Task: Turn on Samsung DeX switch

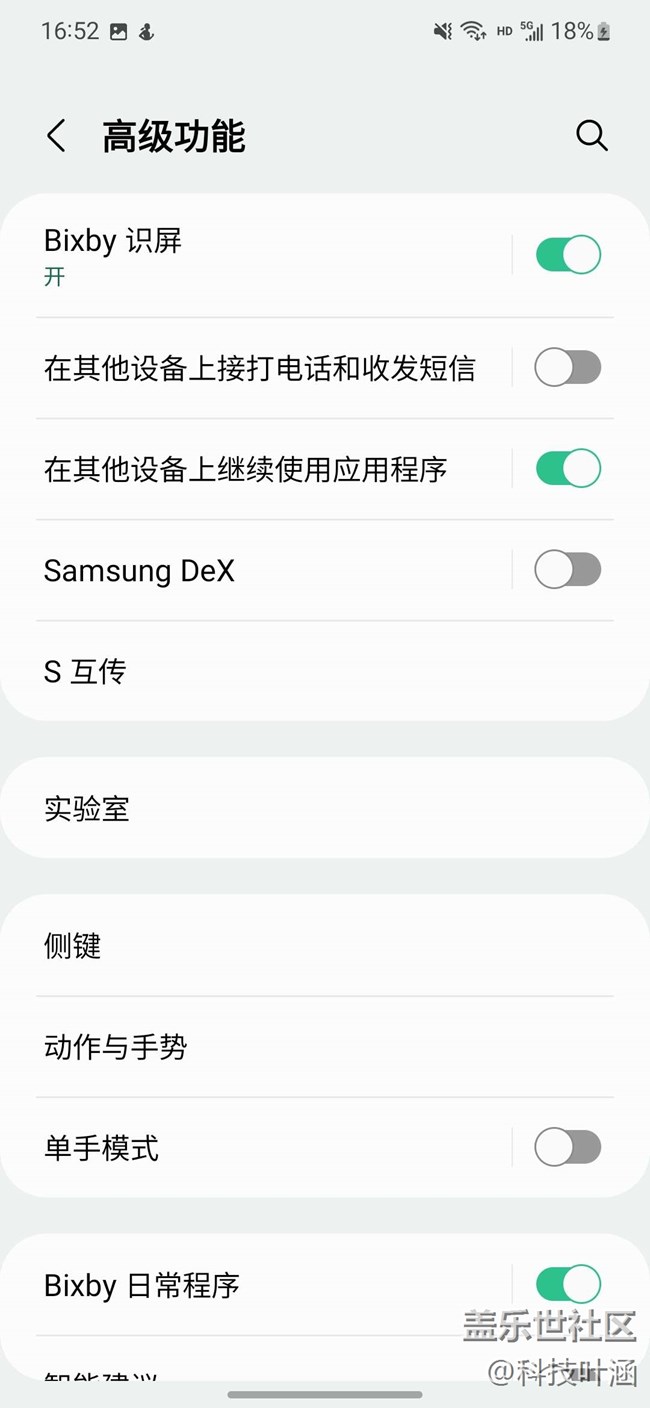Action: coord(568,570)
